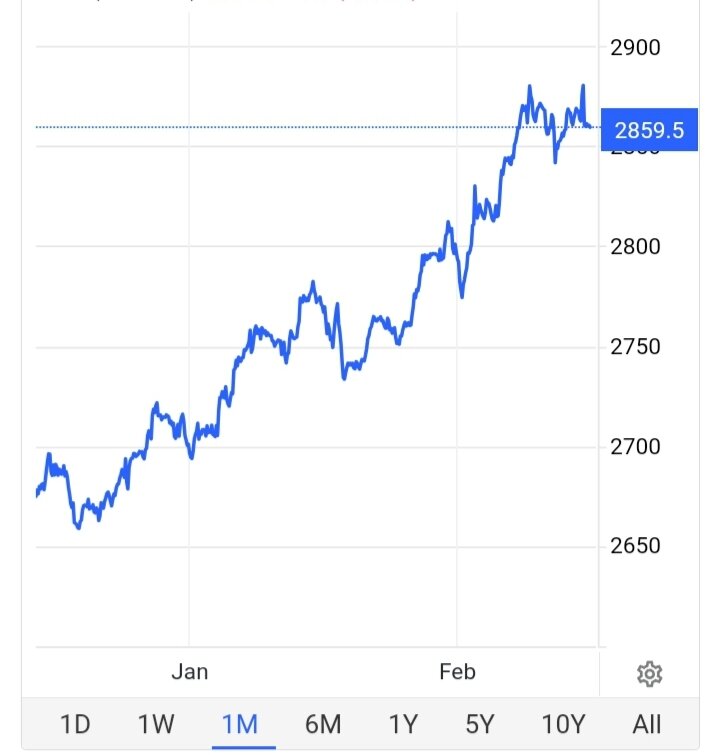Show All time price history

tap(647, 724)
